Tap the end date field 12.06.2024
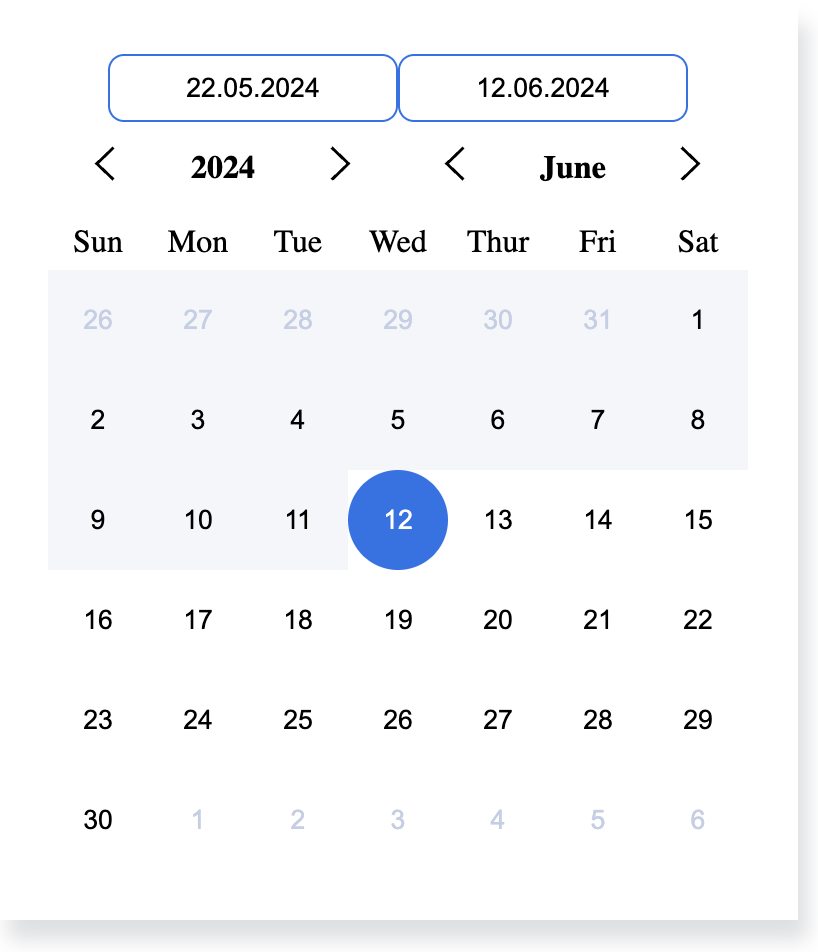Viewport: 818px width, 952px height. (543, 88)
